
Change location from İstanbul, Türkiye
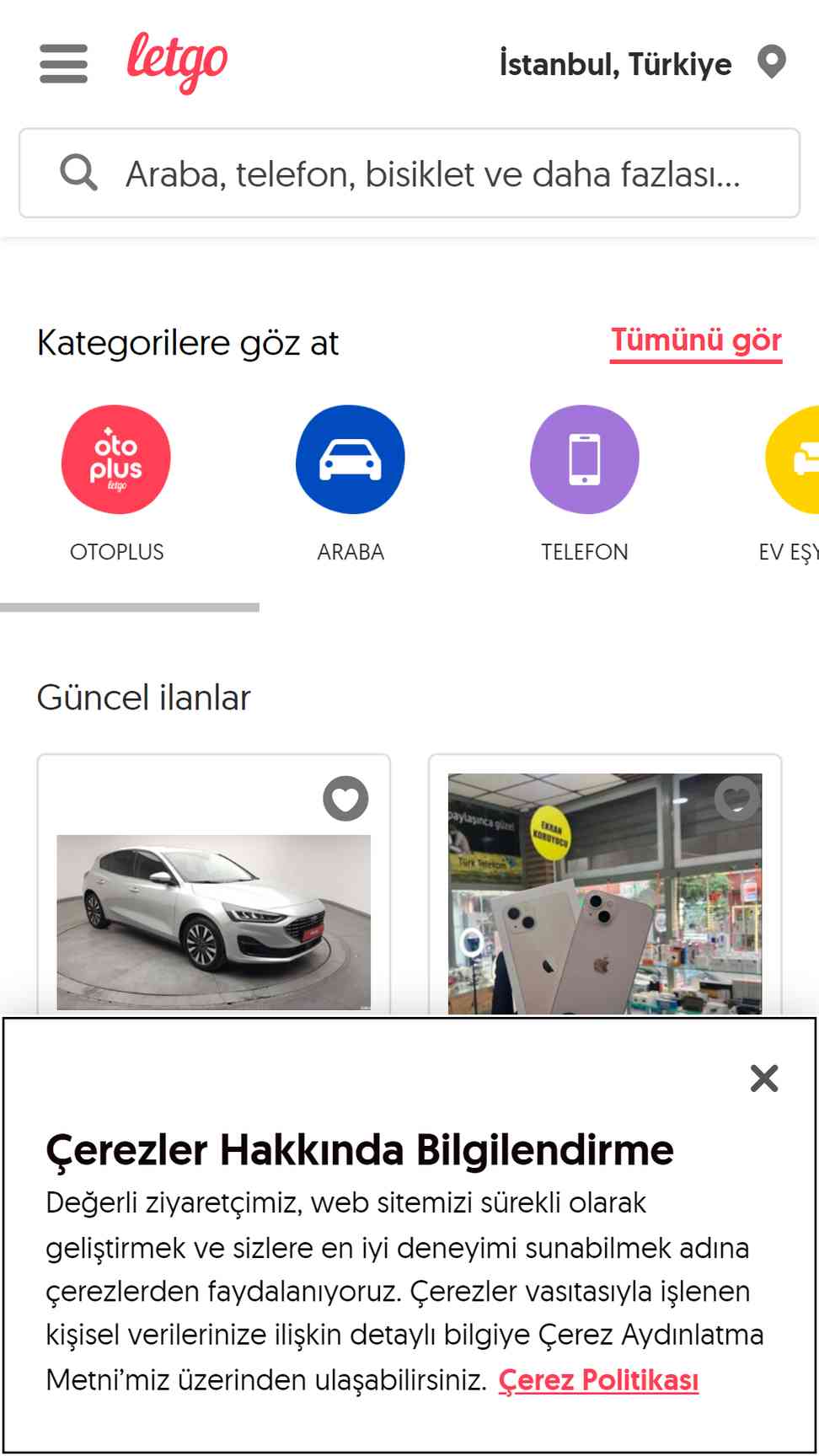point(641,64)
